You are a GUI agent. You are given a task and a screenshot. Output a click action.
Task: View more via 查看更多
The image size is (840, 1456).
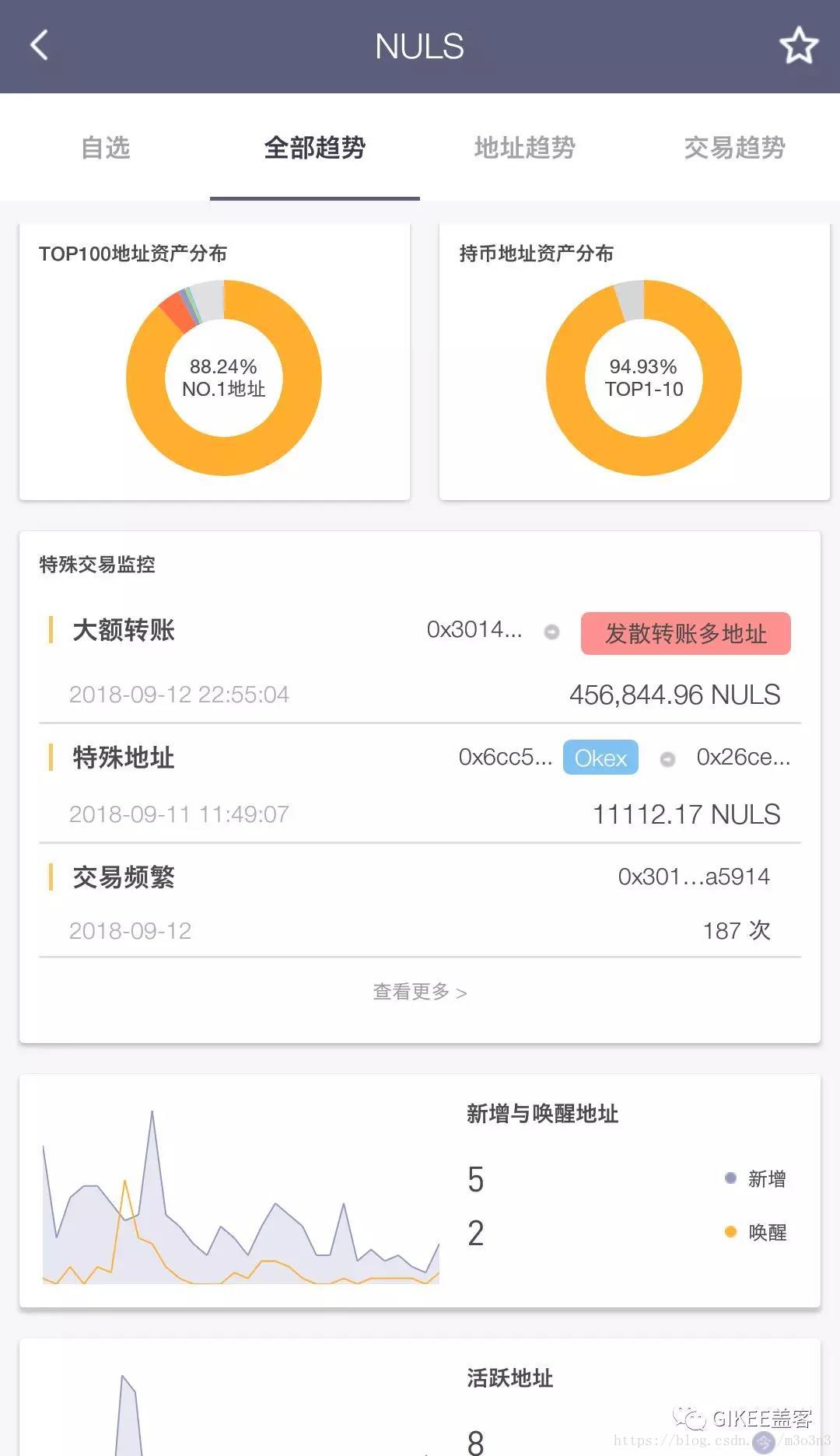tap(420, 992)
